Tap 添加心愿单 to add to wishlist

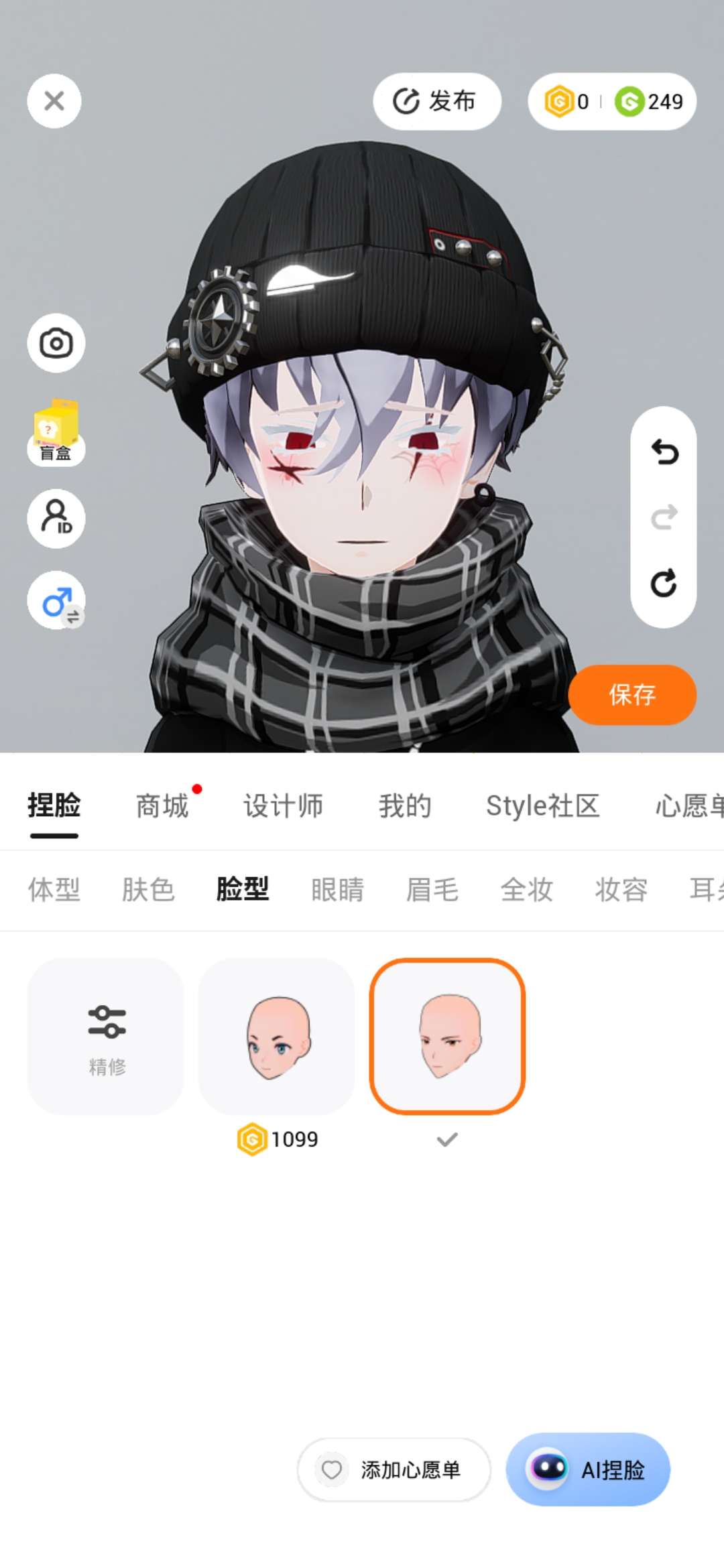pos(394,1469)
